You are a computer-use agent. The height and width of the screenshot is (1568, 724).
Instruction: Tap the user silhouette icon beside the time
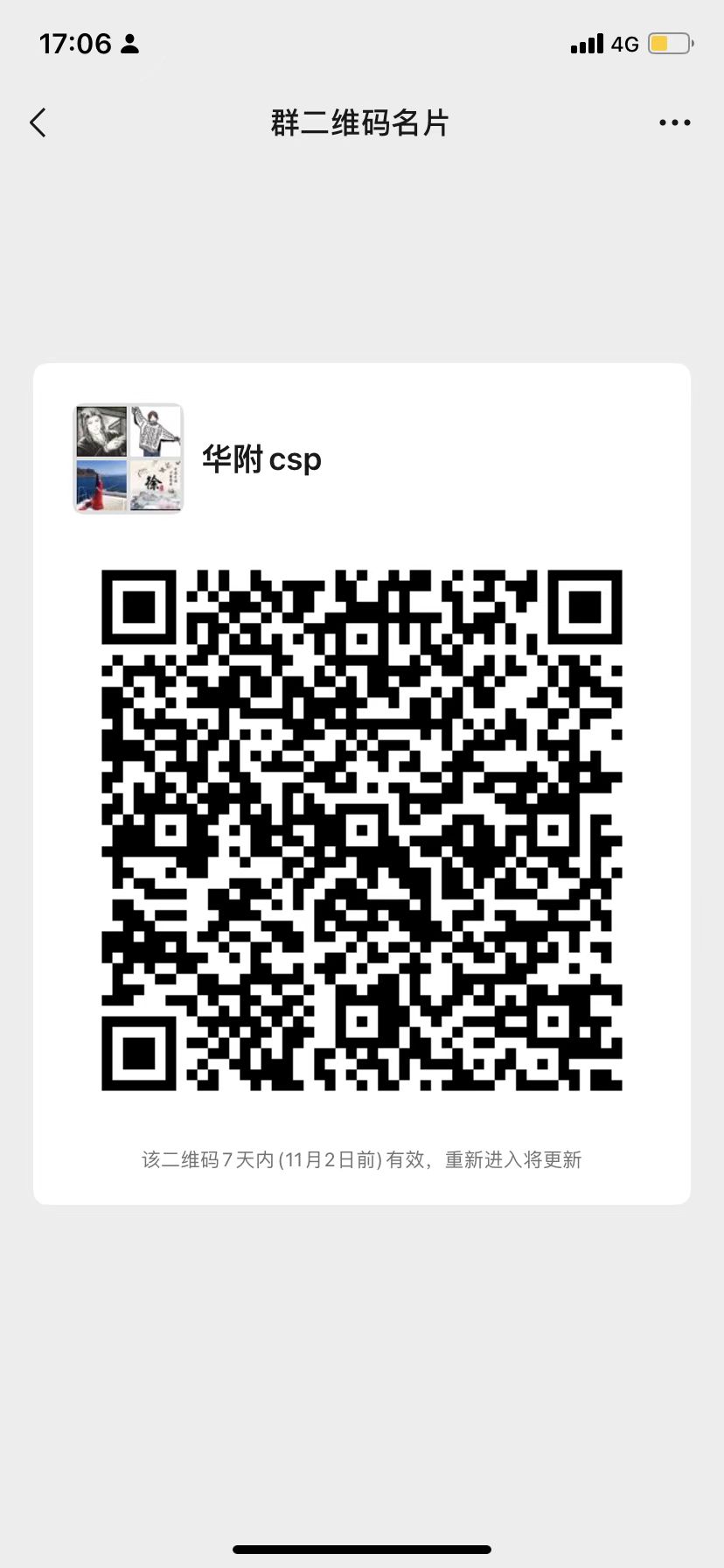(x=131, y=44)
